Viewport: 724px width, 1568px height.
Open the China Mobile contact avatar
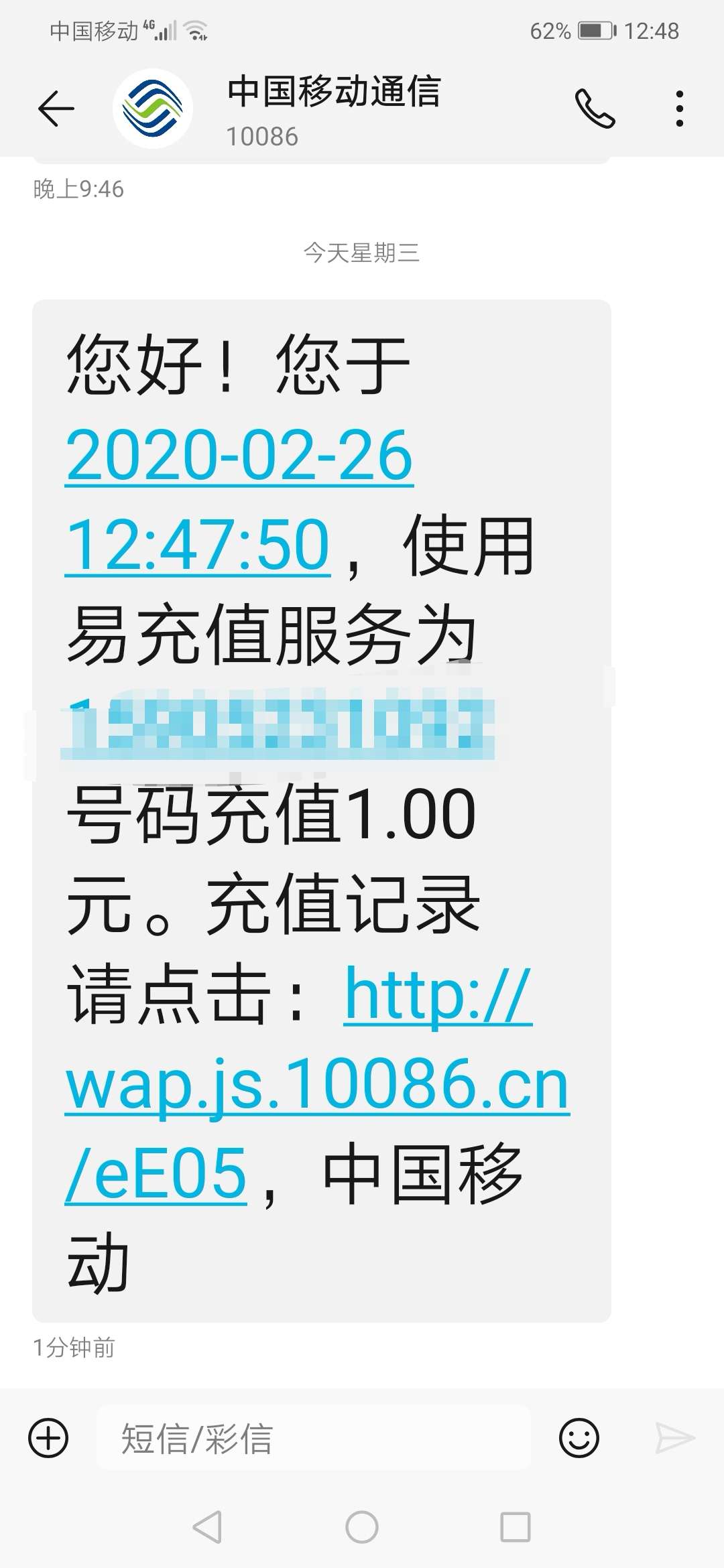point(153,109)
